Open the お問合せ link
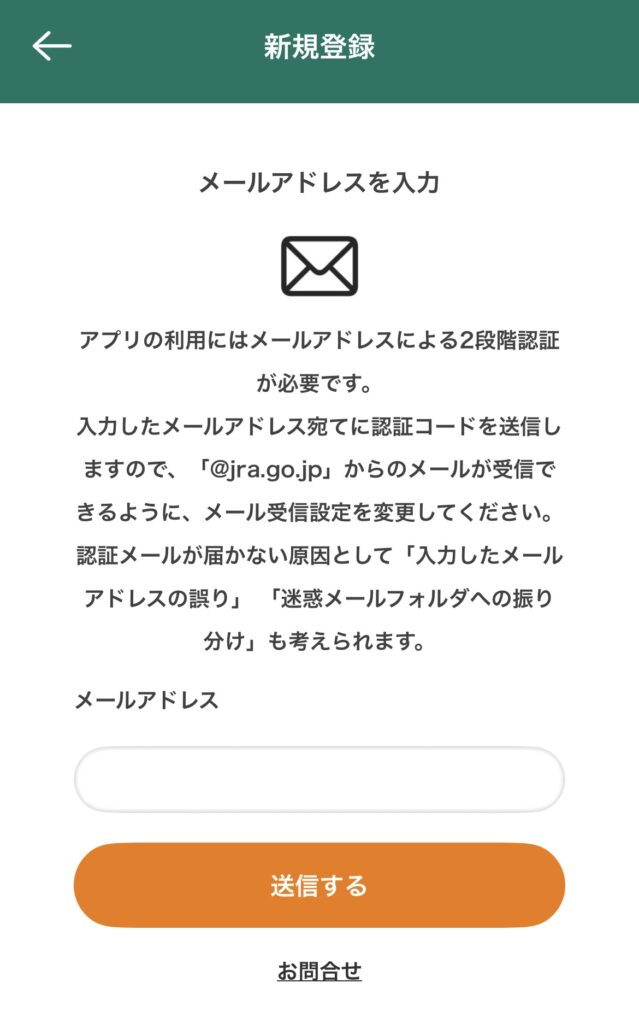639x1024 pixels. (x=319, y=970)
